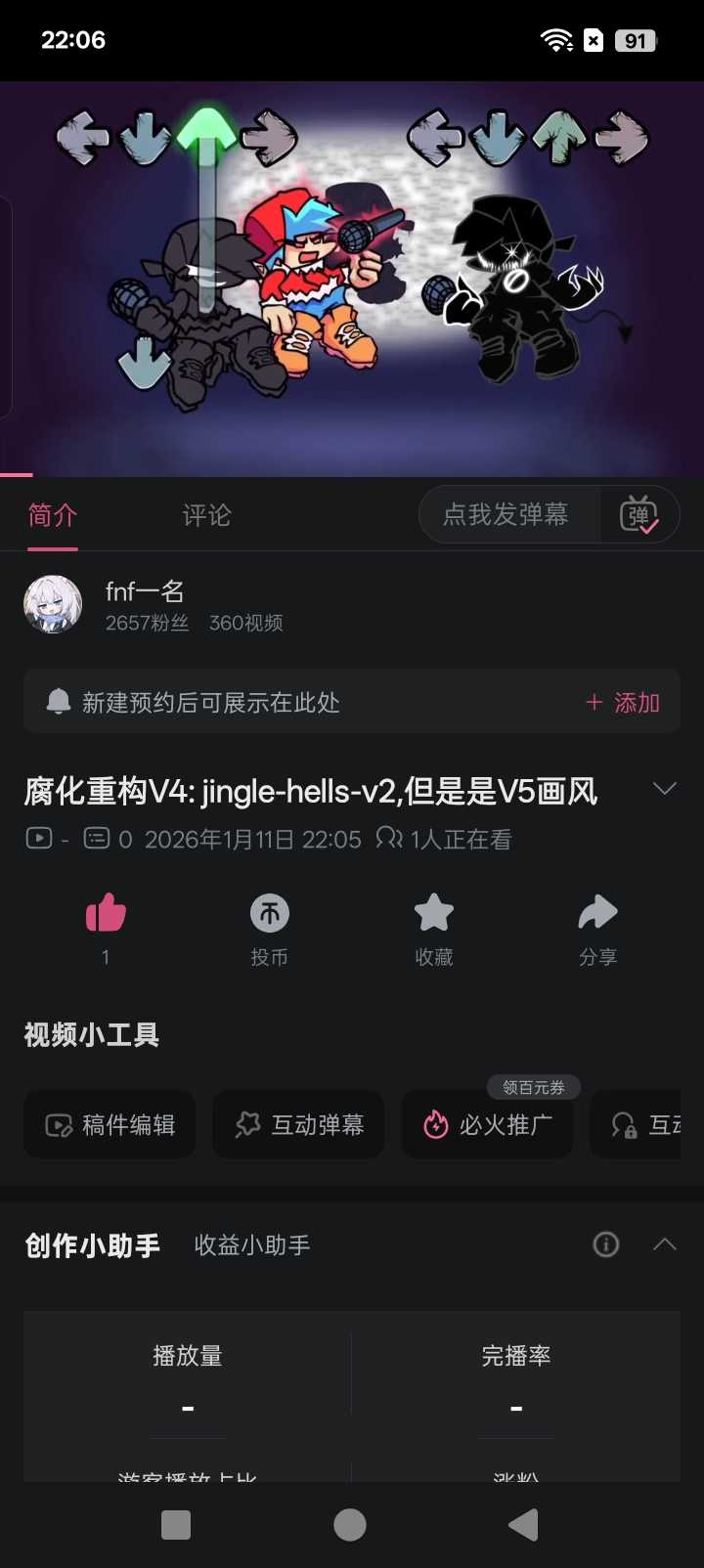Switch to 收益小助手 tab

(252, 1245)
